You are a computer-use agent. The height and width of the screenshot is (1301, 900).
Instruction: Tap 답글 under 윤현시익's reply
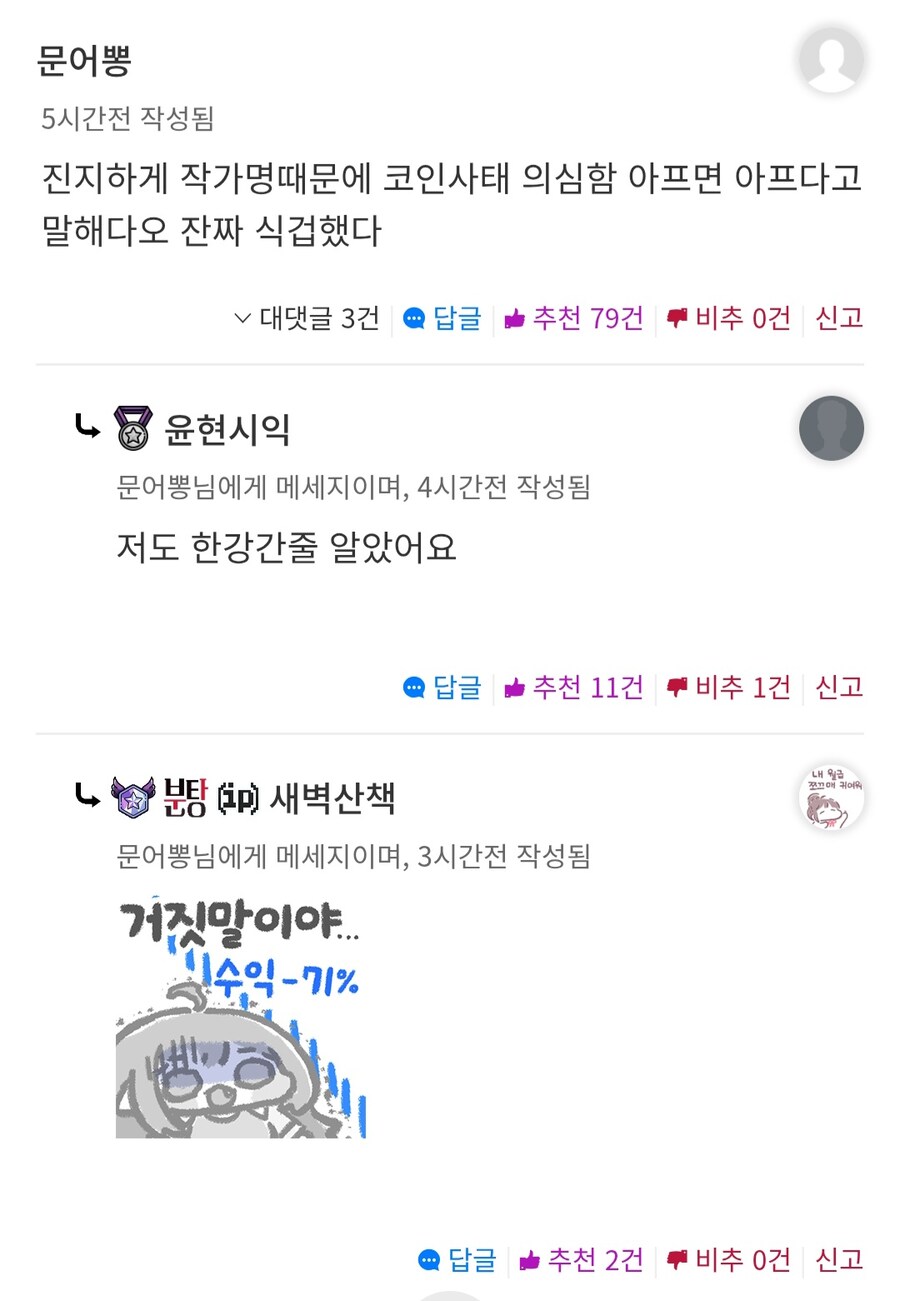(443, 687)
